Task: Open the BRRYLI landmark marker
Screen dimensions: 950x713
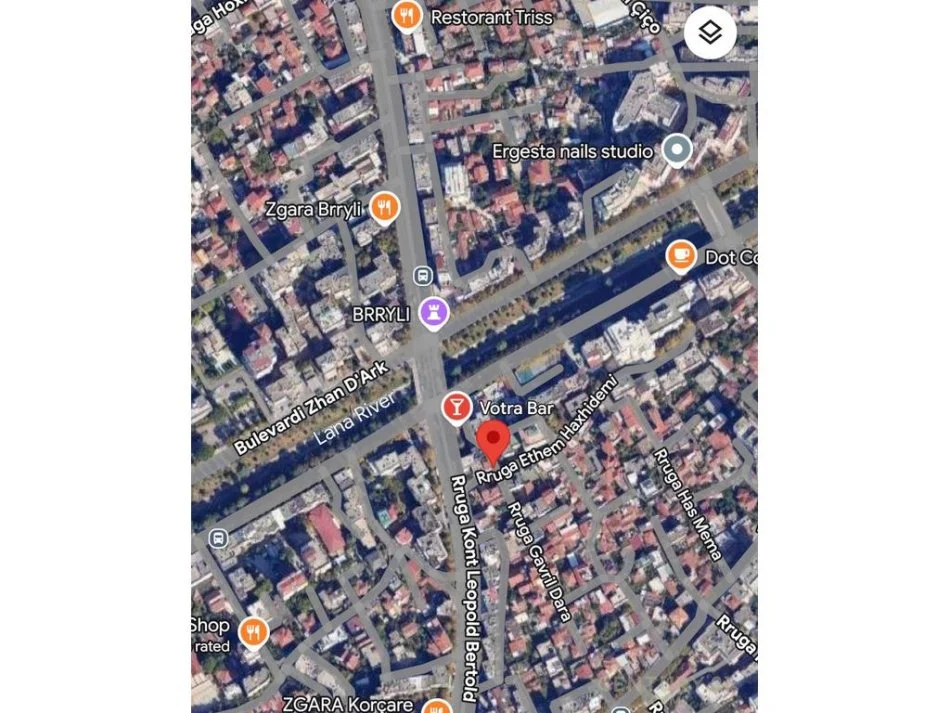Action: (x=433, y=313)
